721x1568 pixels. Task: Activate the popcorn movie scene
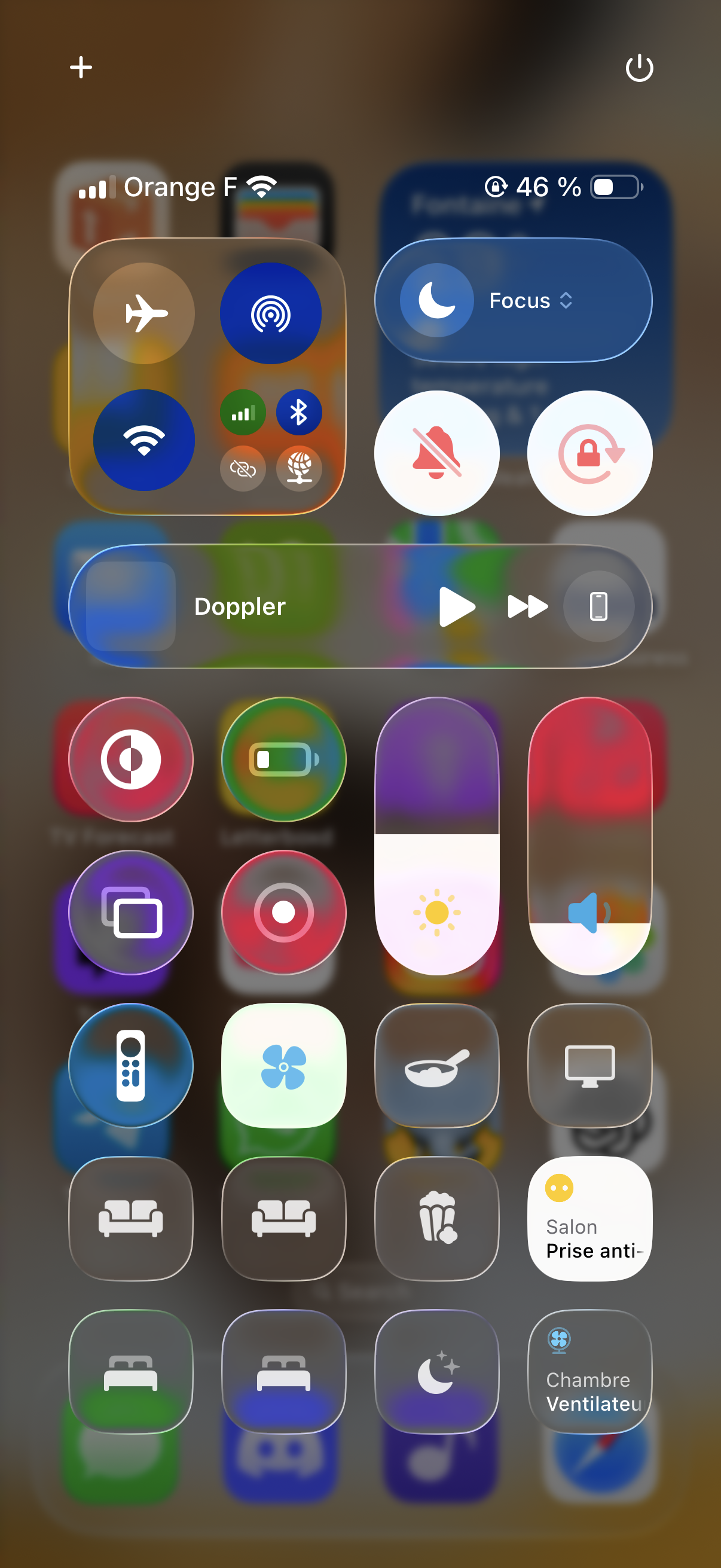[437, 1219]
